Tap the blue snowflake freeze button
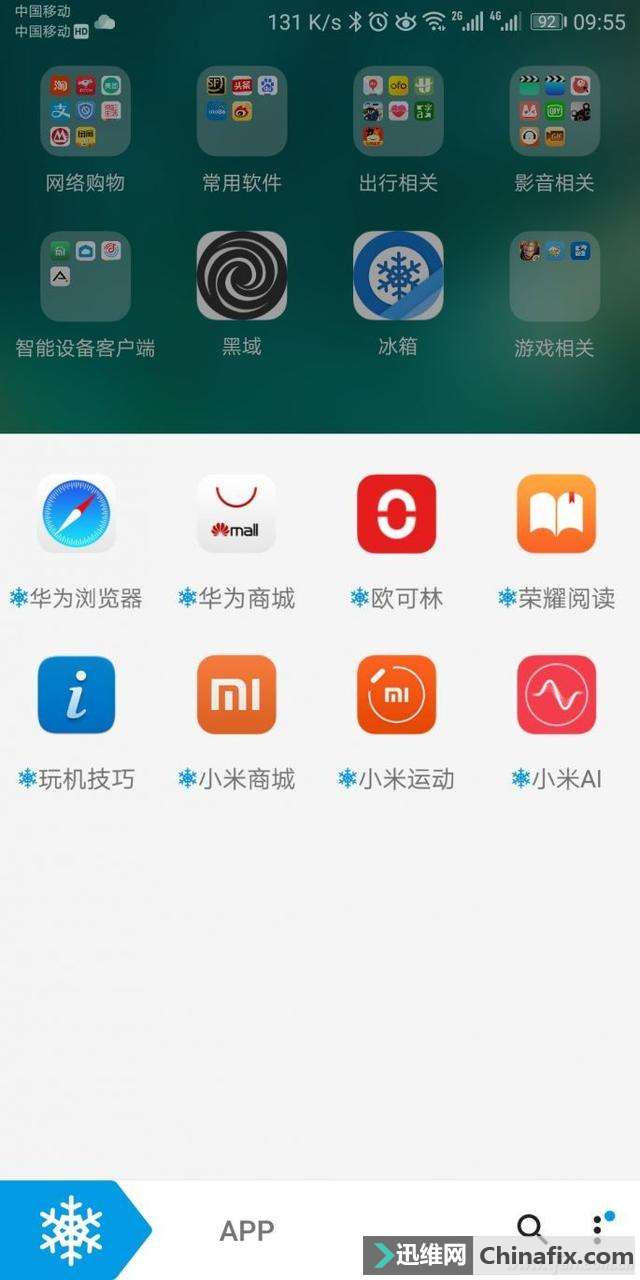Viewport: 640px width, 1280px height. [x=70, y=1230]
